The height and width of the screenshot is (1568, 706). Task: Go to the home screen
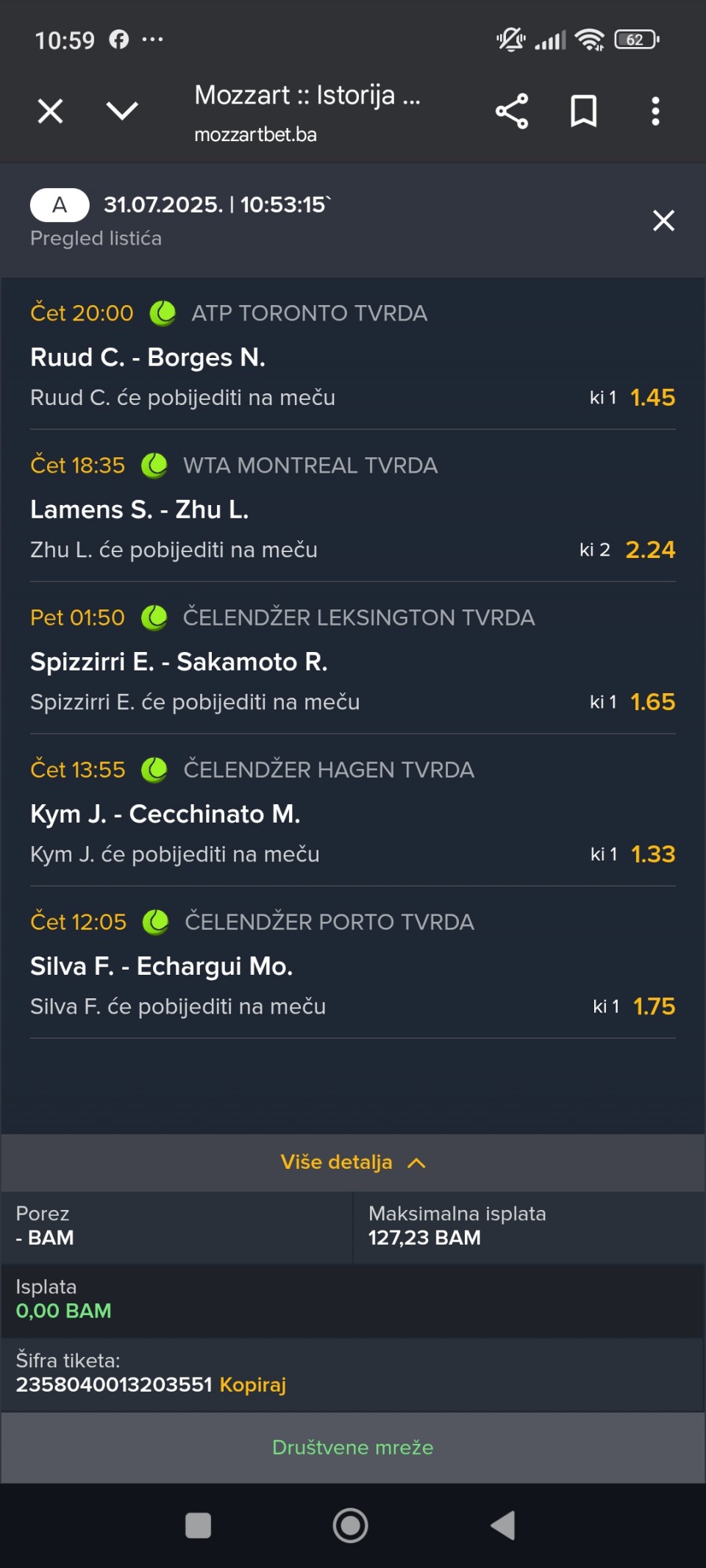click(x=351, y=1525)
